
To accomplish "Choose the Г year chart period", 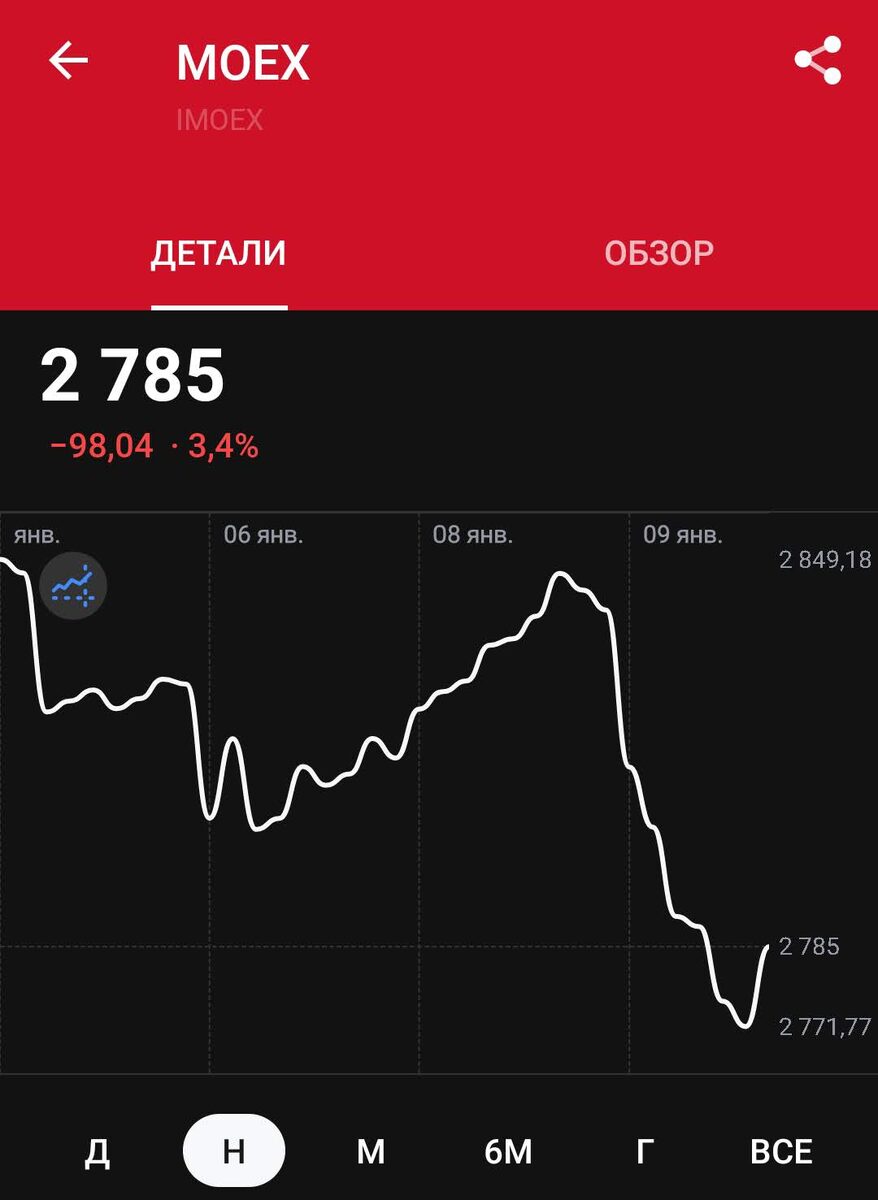I will click(645, 1152).
